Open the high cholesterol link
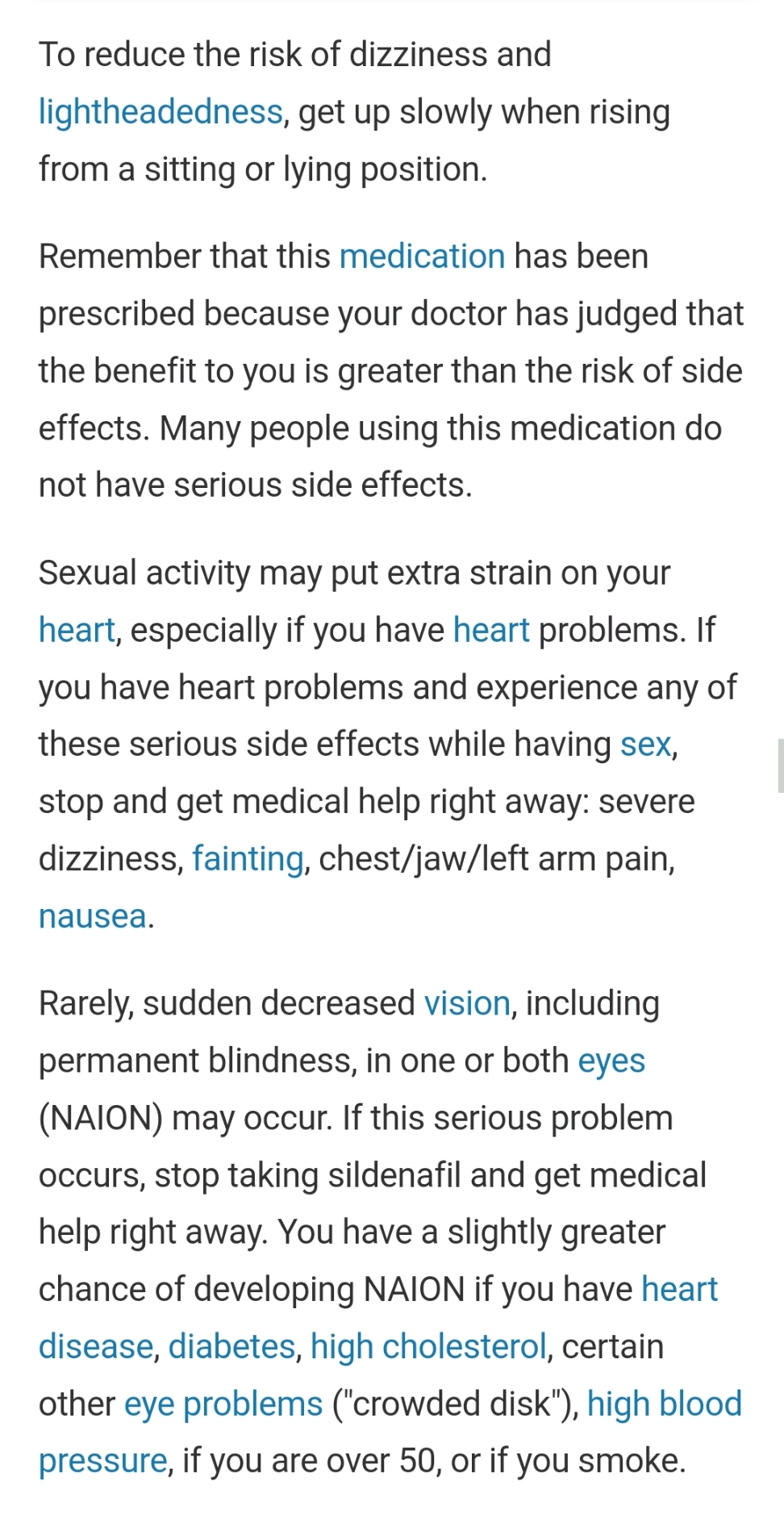Viewport: 784px width, 1518px height. (x=428, y=1346)
